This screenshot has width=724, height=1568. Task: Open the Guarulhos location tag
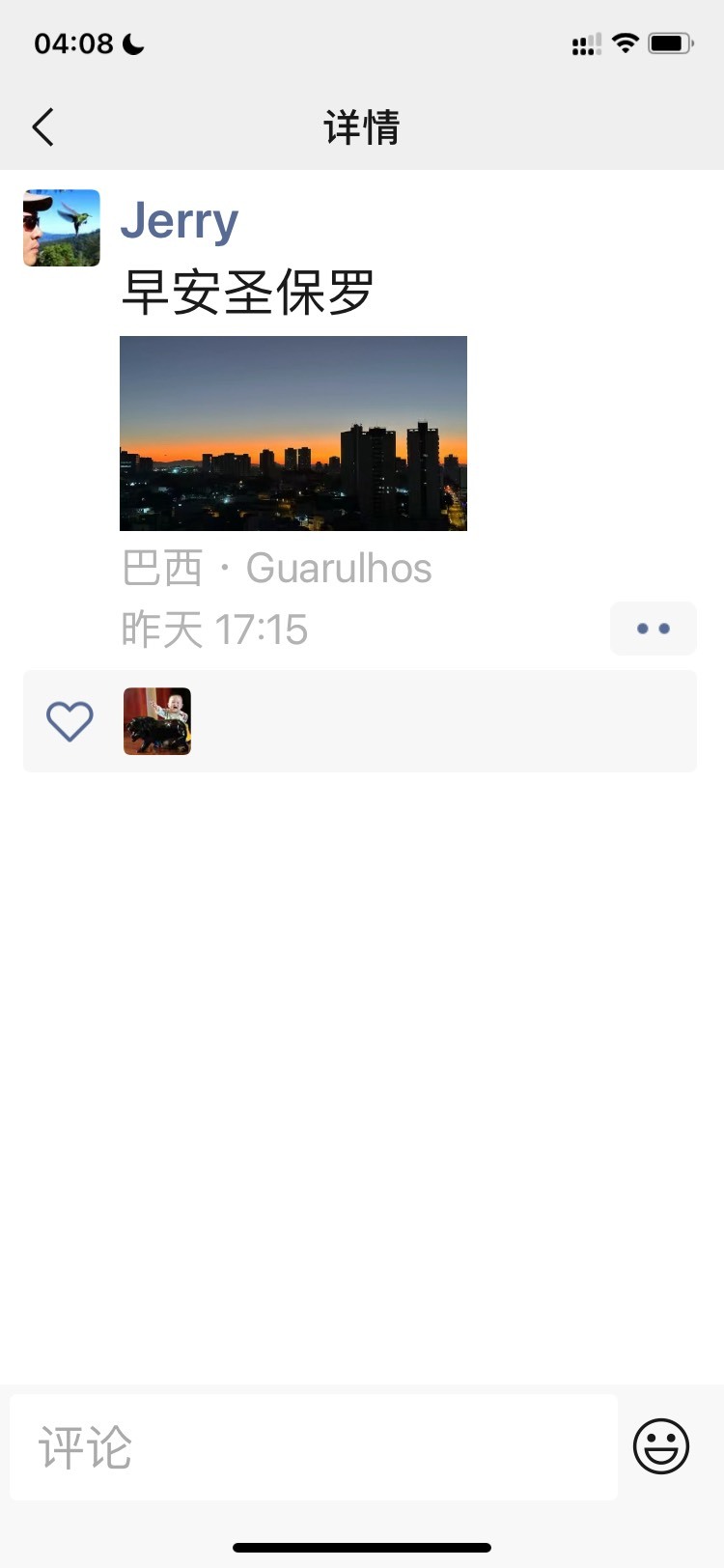(x=277, y=568)
